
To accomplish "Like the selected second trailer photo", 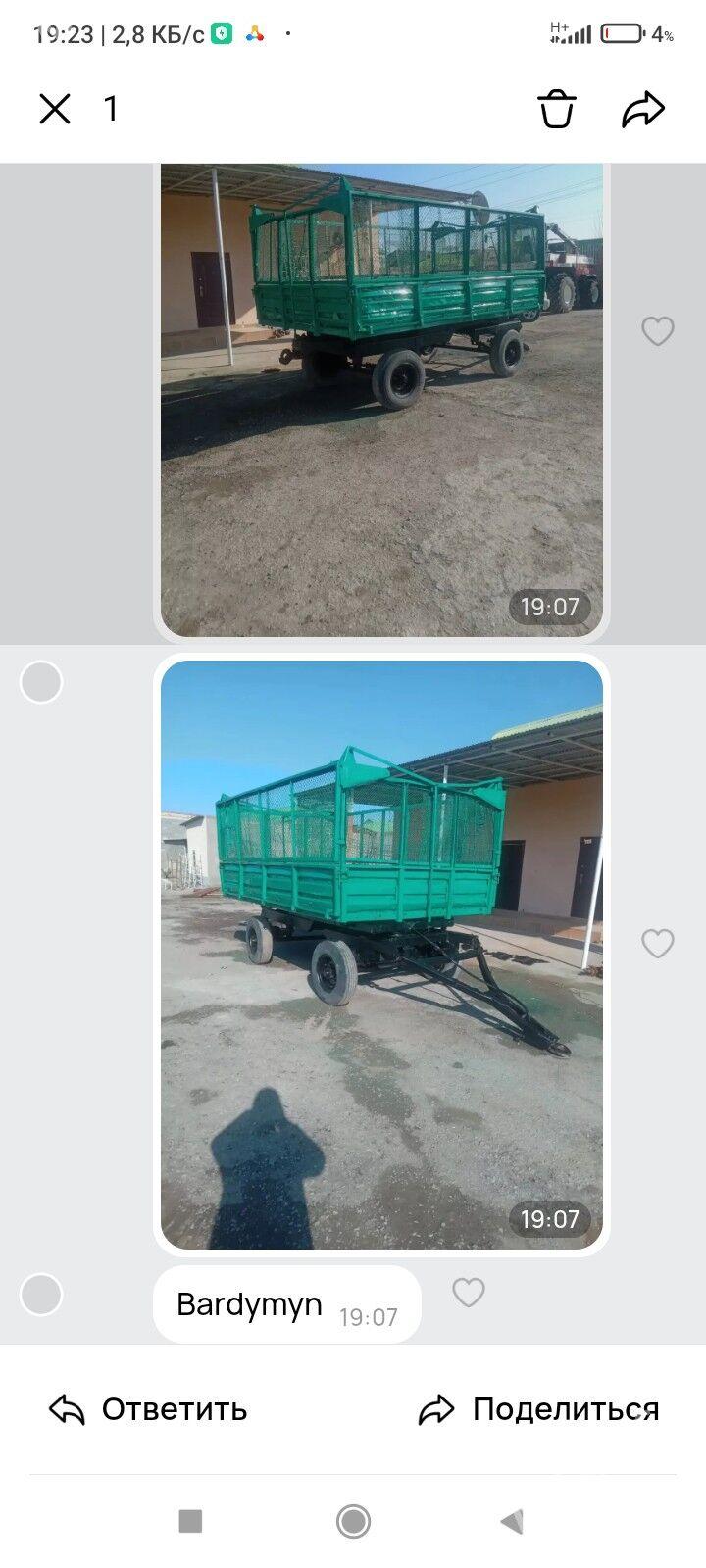I will point(657,943).
